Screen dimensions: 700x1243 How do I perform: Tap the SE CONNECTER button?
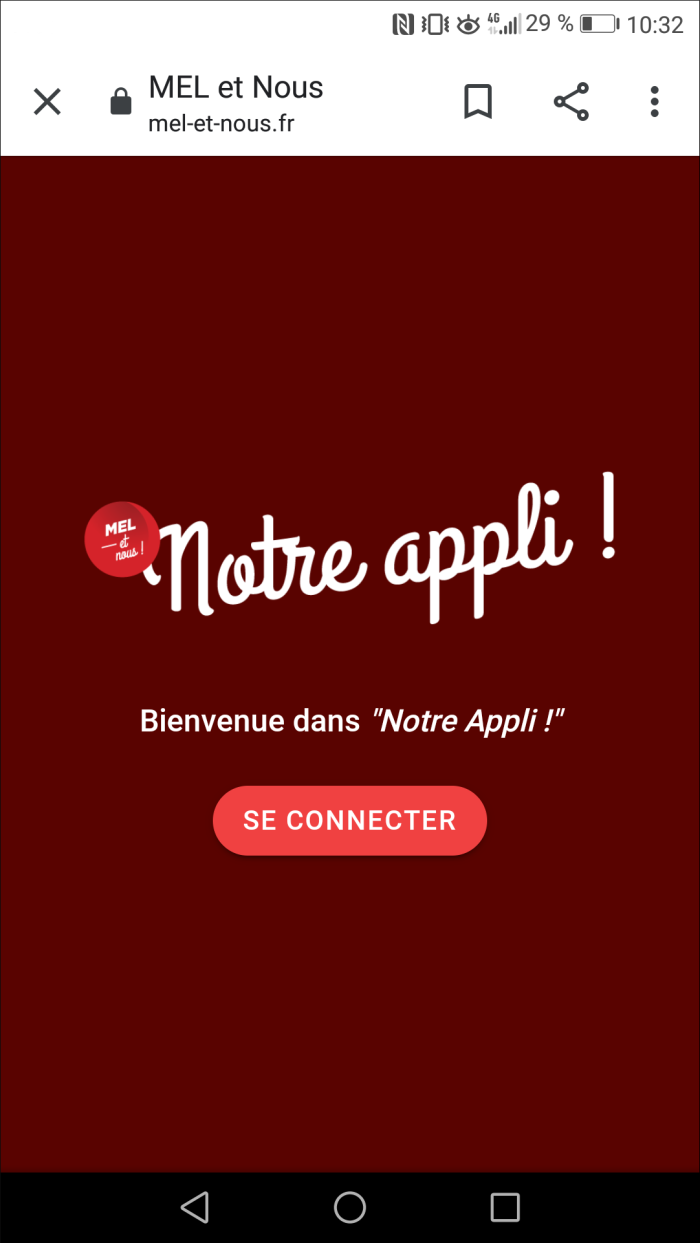click(x=349, y=821)
